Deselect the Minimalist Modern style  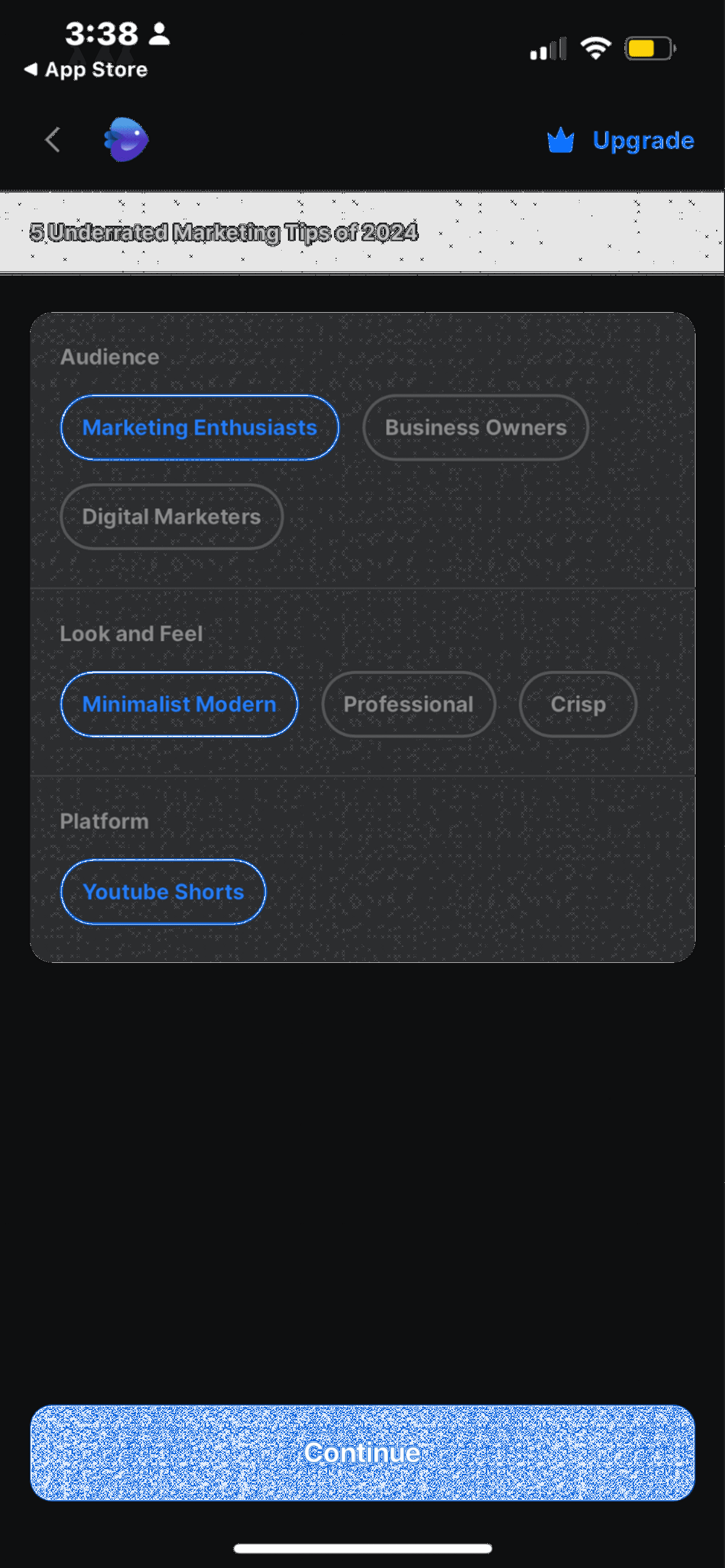point(179,704)
